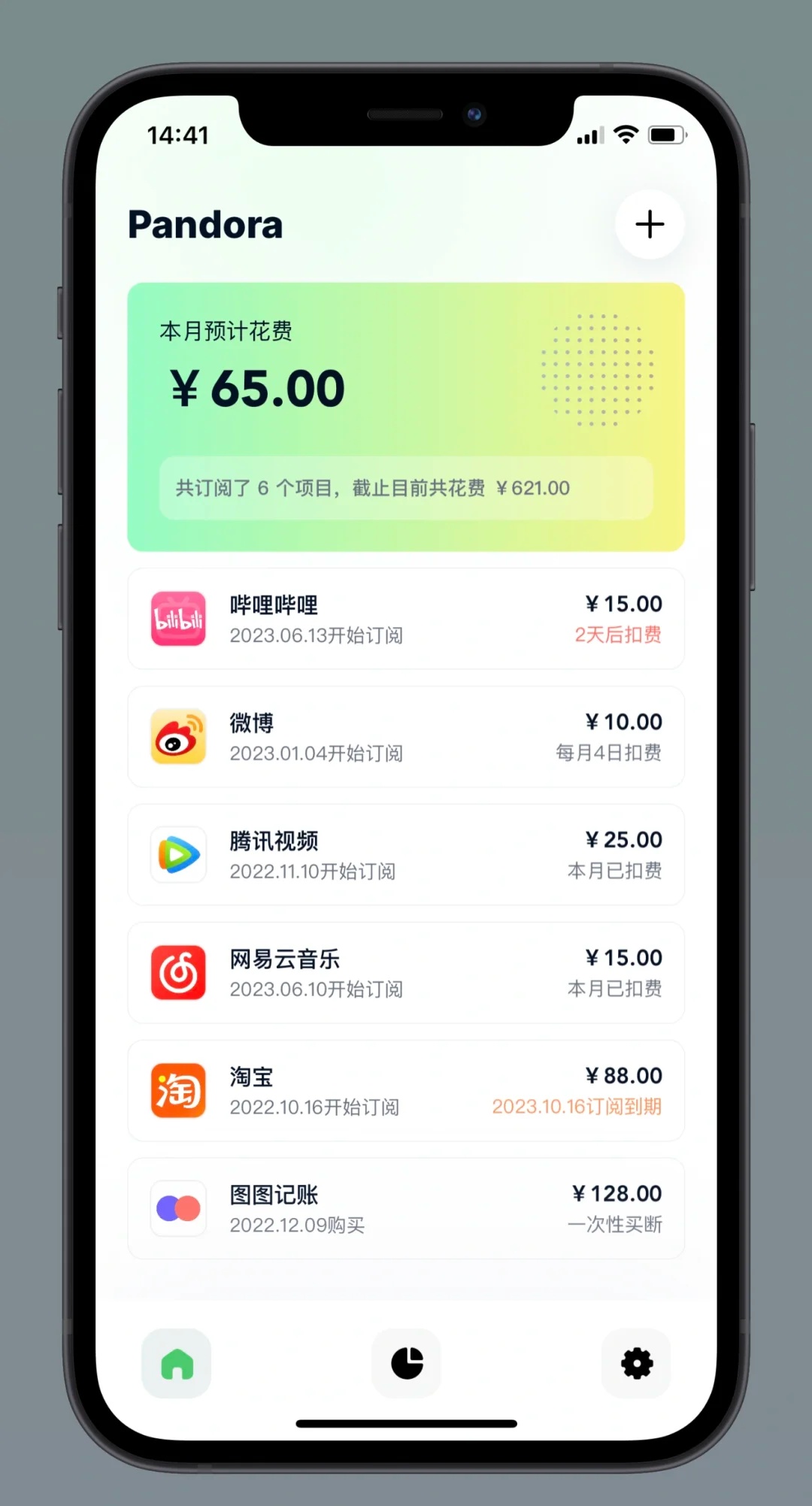Switch to the statistics pie chart tab
Screen dimensions: 812x1506
[407, 1363]
